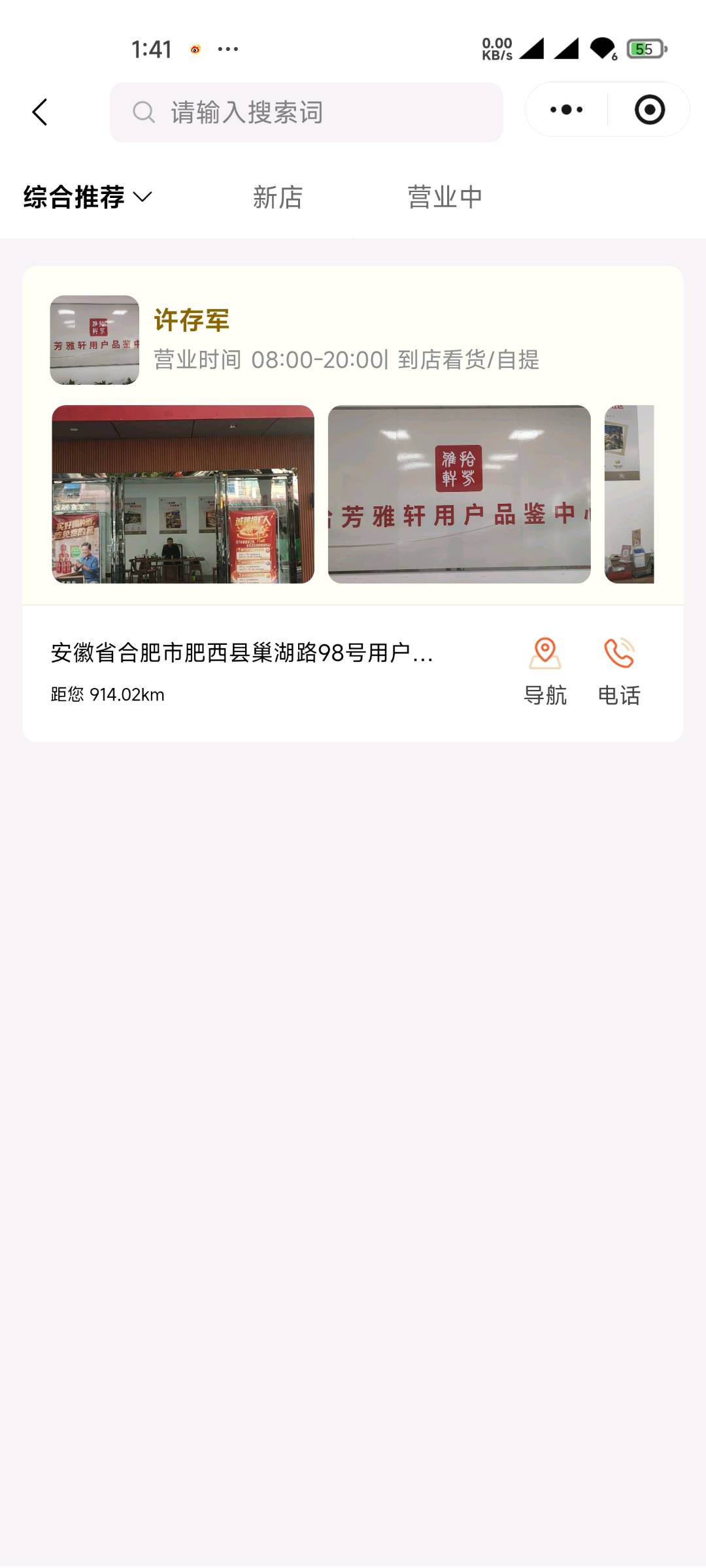Tap the circular mini-program exit icon

[x=648, y=110]
